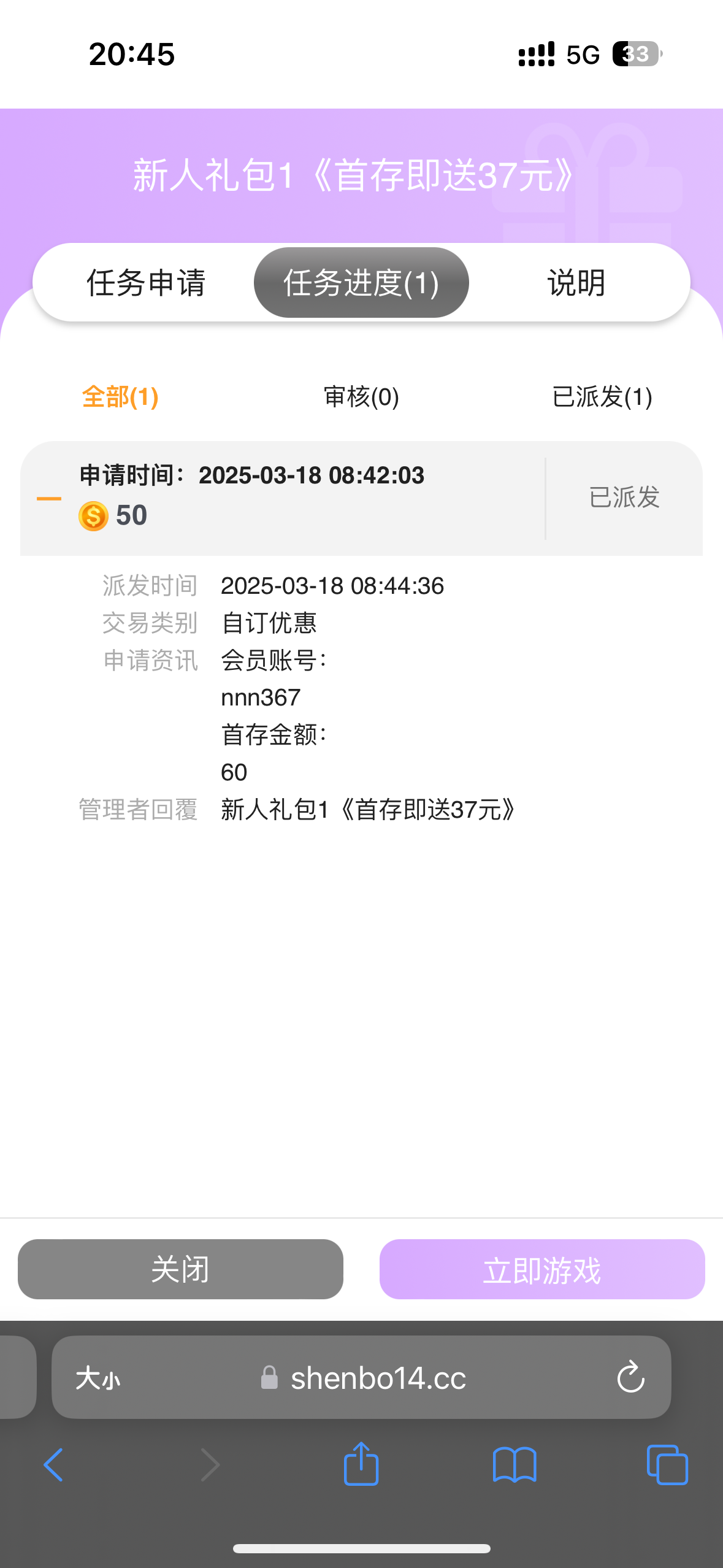
Task: Filter by 已派发(1) status
Action: click(602, 397)
